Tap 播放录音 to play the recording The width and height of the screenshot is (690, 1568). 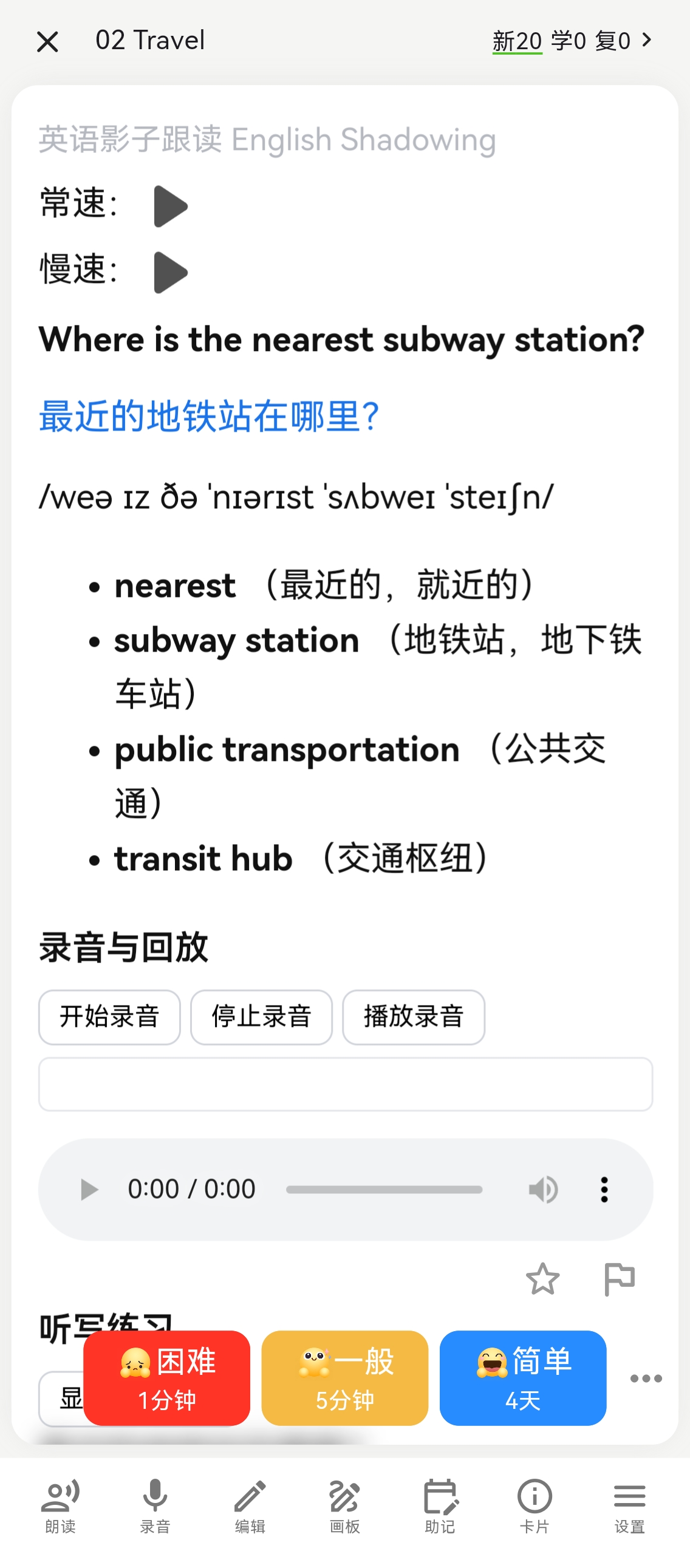coord(414,1017)
